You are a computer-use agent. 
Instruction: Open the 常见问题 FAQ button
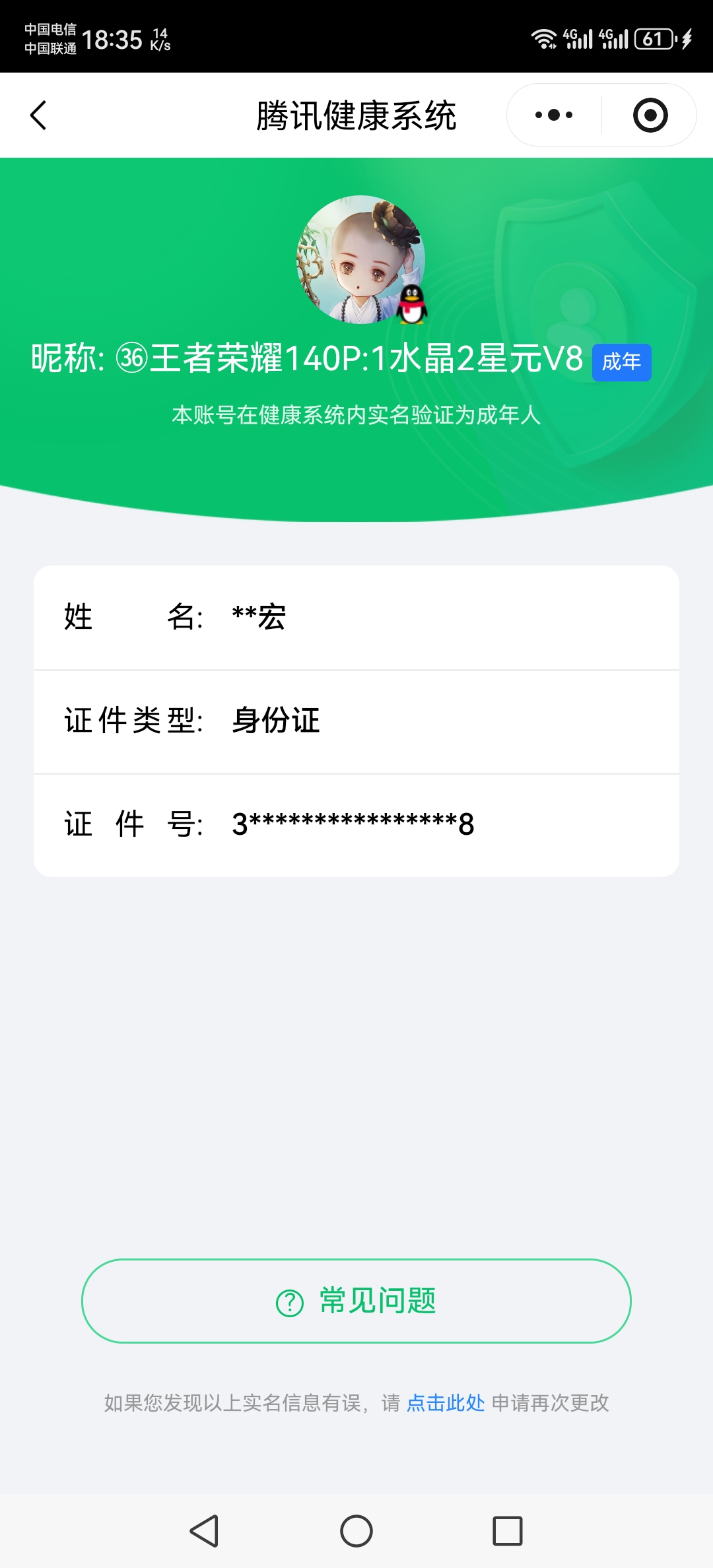(x=356, y=1301)
